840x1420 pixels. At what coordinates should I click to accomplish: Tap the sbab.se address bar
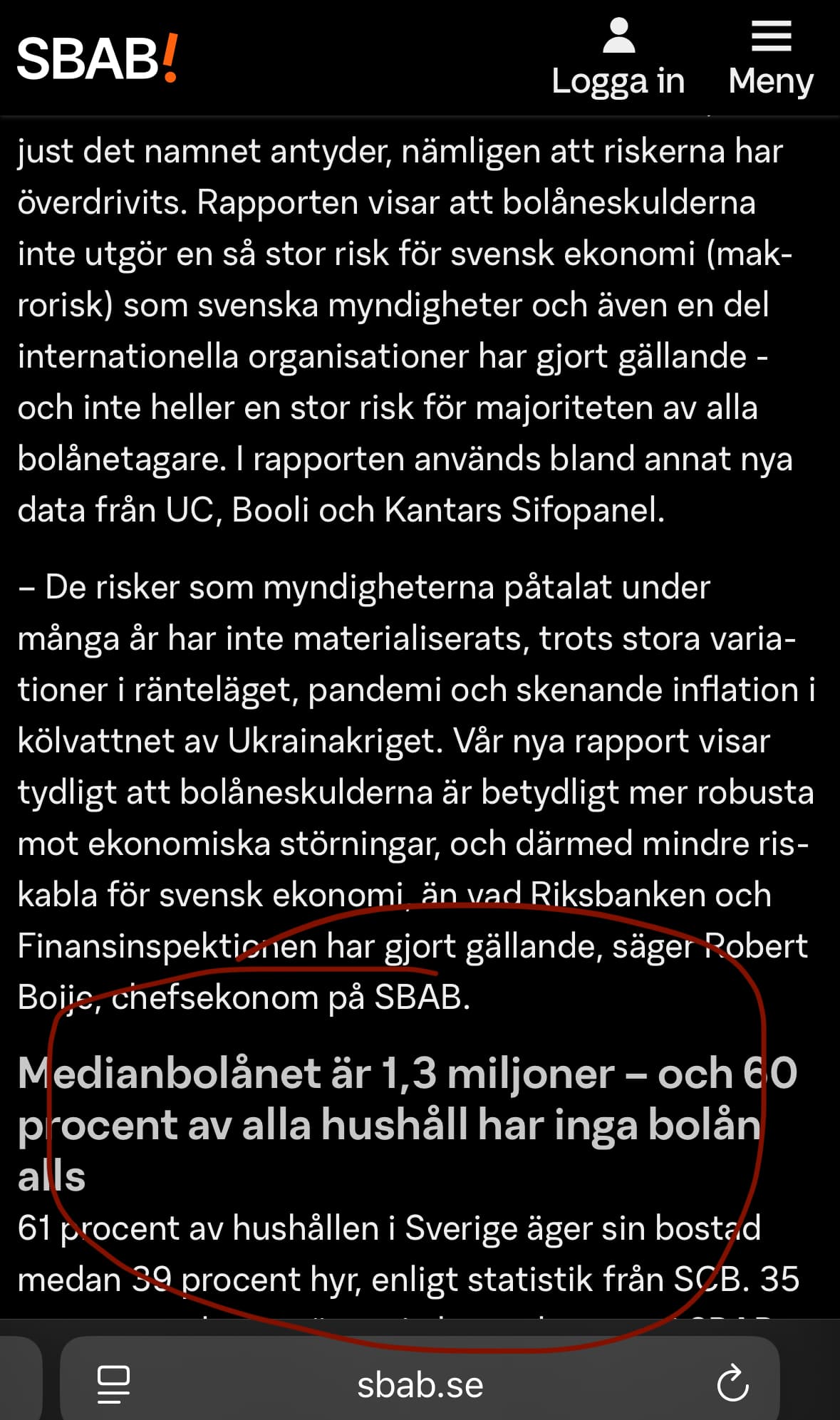click(420, 1386)
